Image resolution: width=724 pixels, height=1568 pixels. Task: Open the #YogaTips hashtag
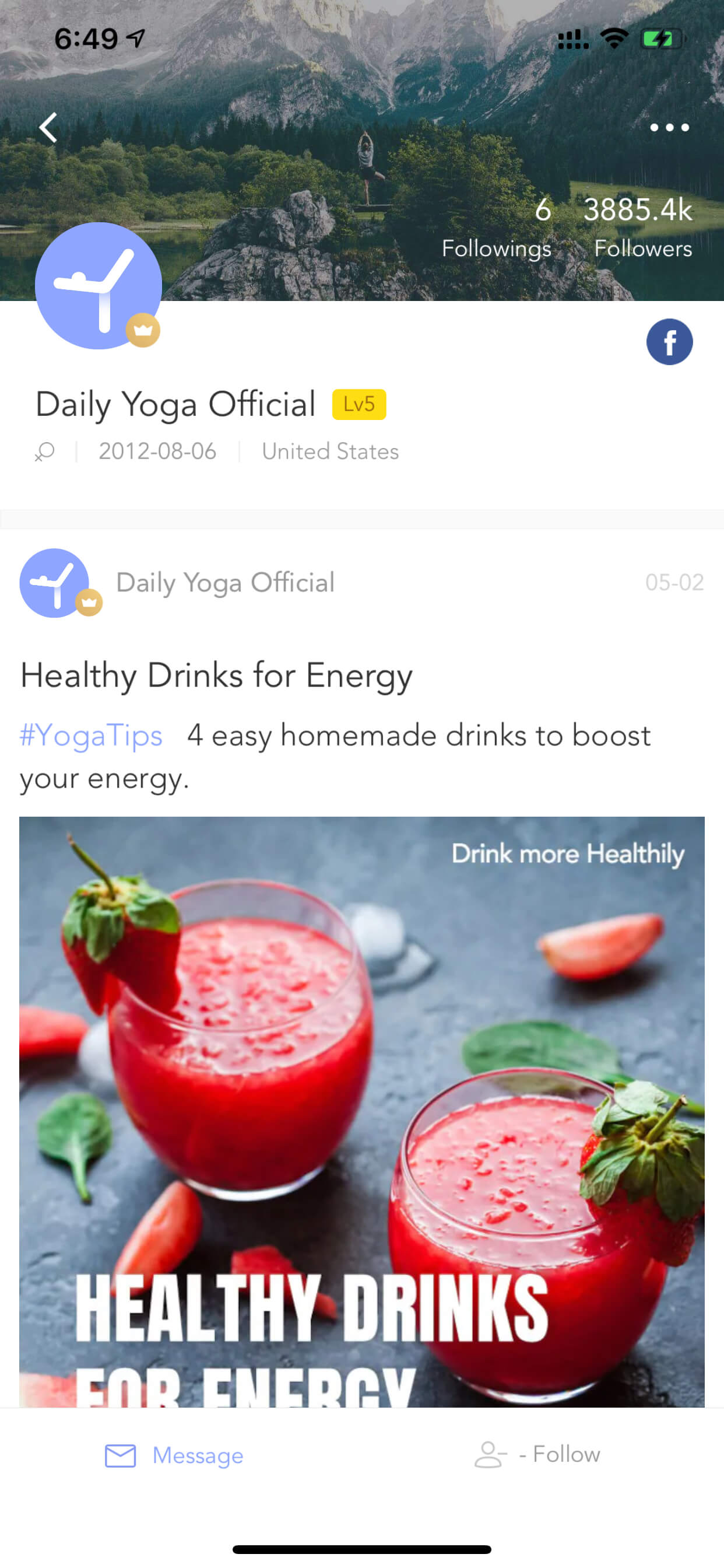tap(92, 736)
